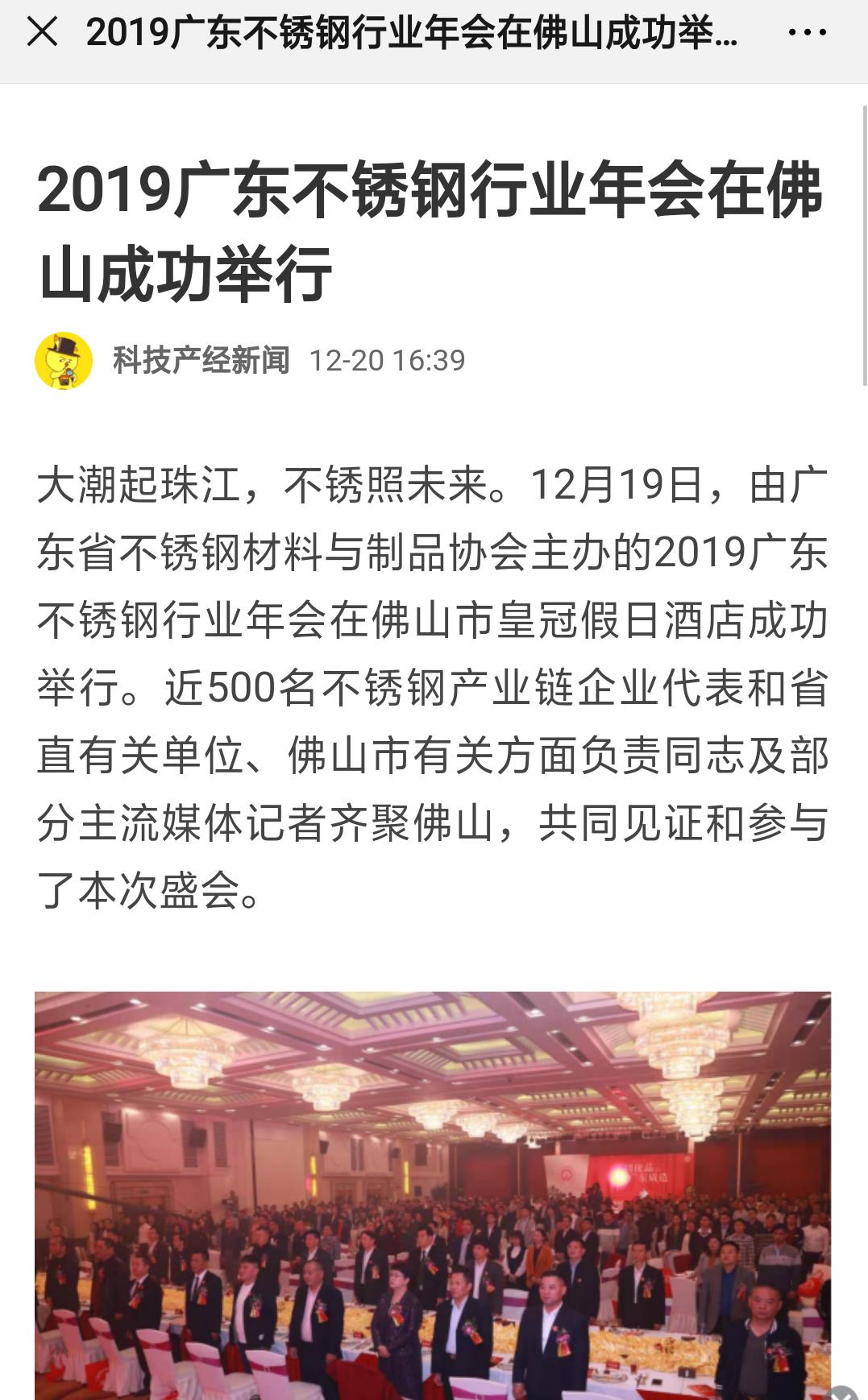Open 科技产经新闻 publisher profile avatar
This screenshot has width=868, height=1400.
(64, 361)
